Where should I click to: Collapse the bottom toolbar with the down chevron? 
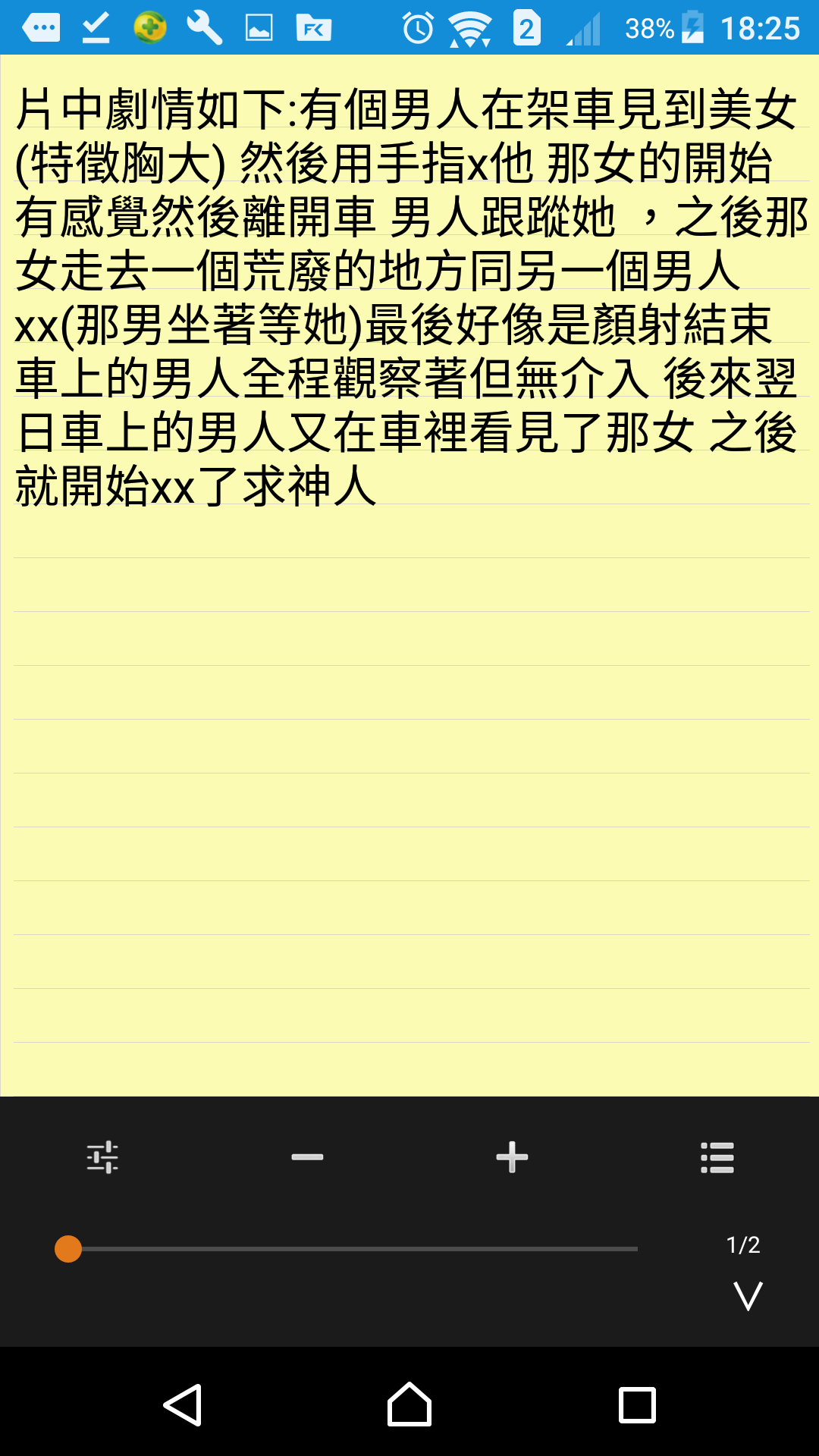point(748,1296)
